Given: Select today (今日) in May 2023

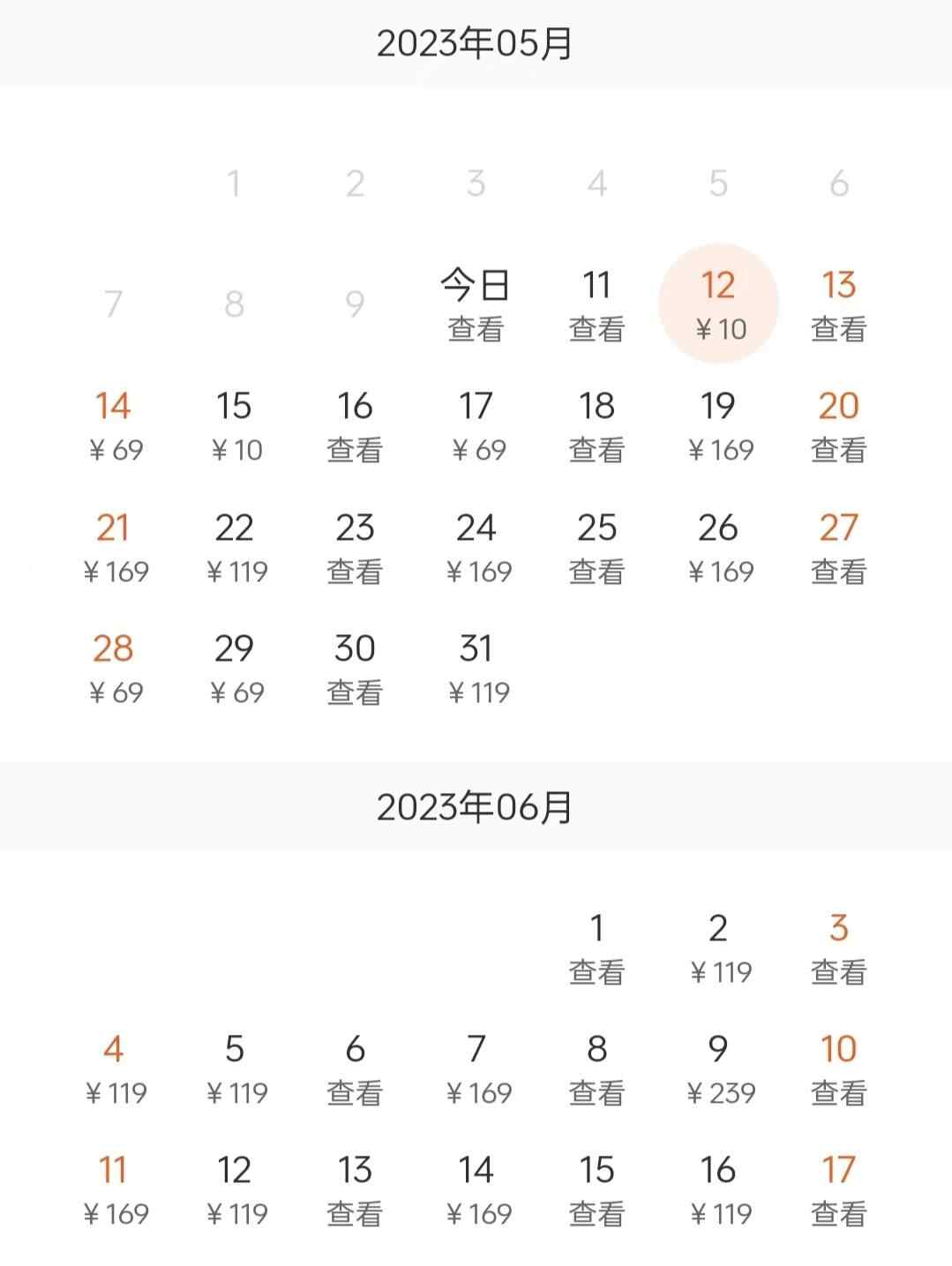Looking at the screenshot, I should coord(476,304).
